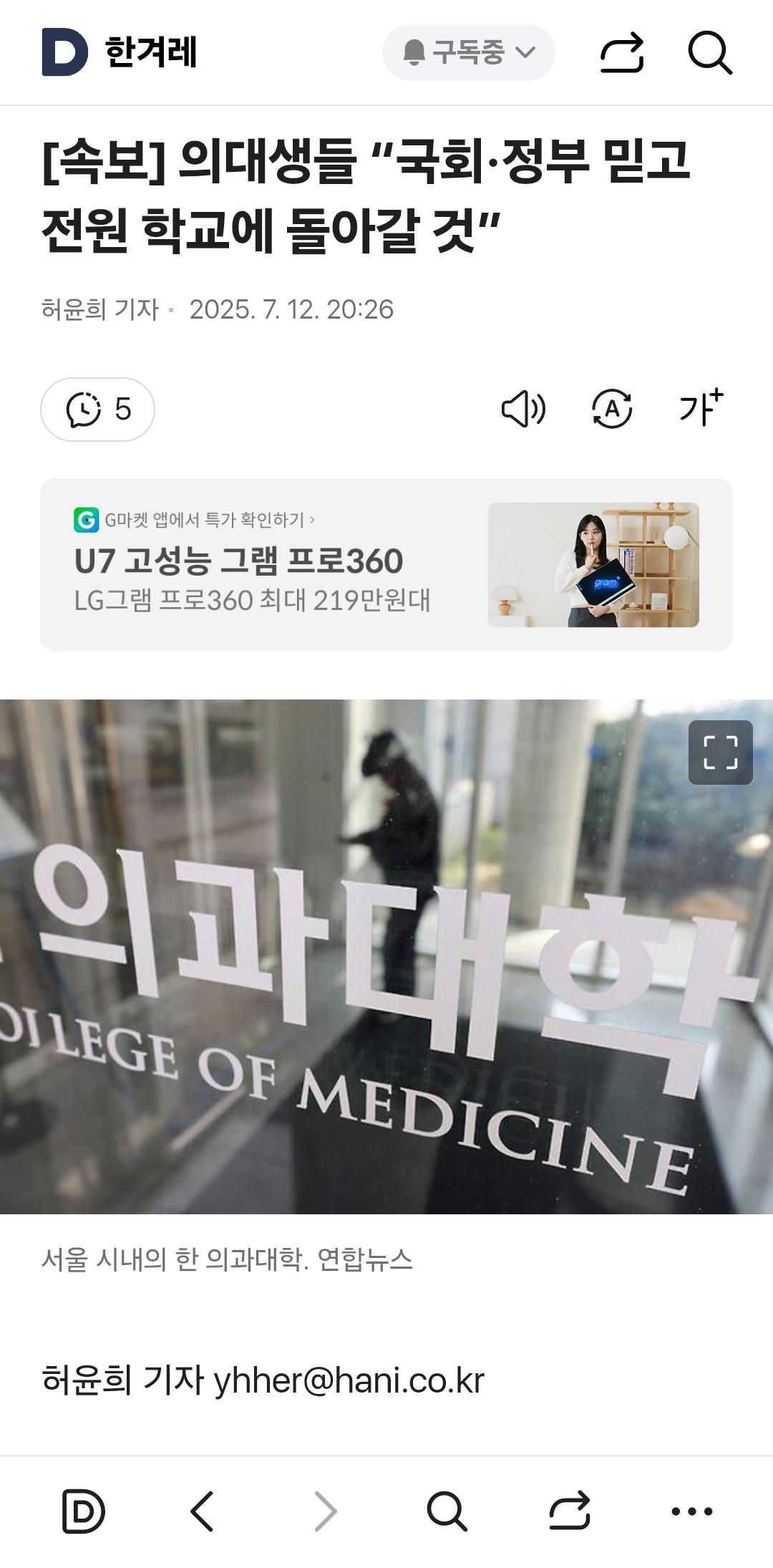Screen dimensions: 773x1568
Task: Expand the article photo to fullscreen
Action: pos(720,752)
